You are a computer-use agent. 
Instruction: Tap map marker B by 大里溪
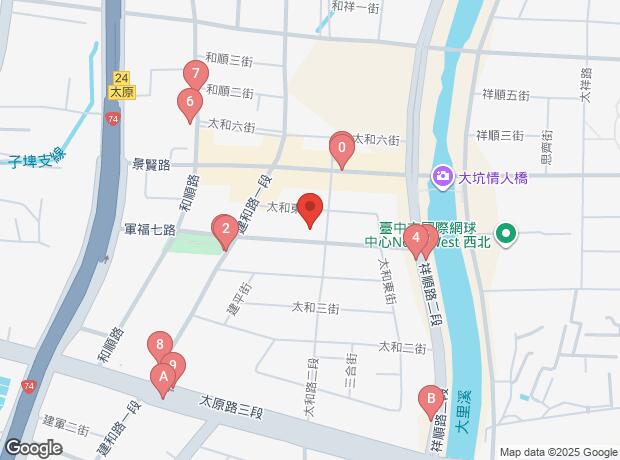(432, 401)
